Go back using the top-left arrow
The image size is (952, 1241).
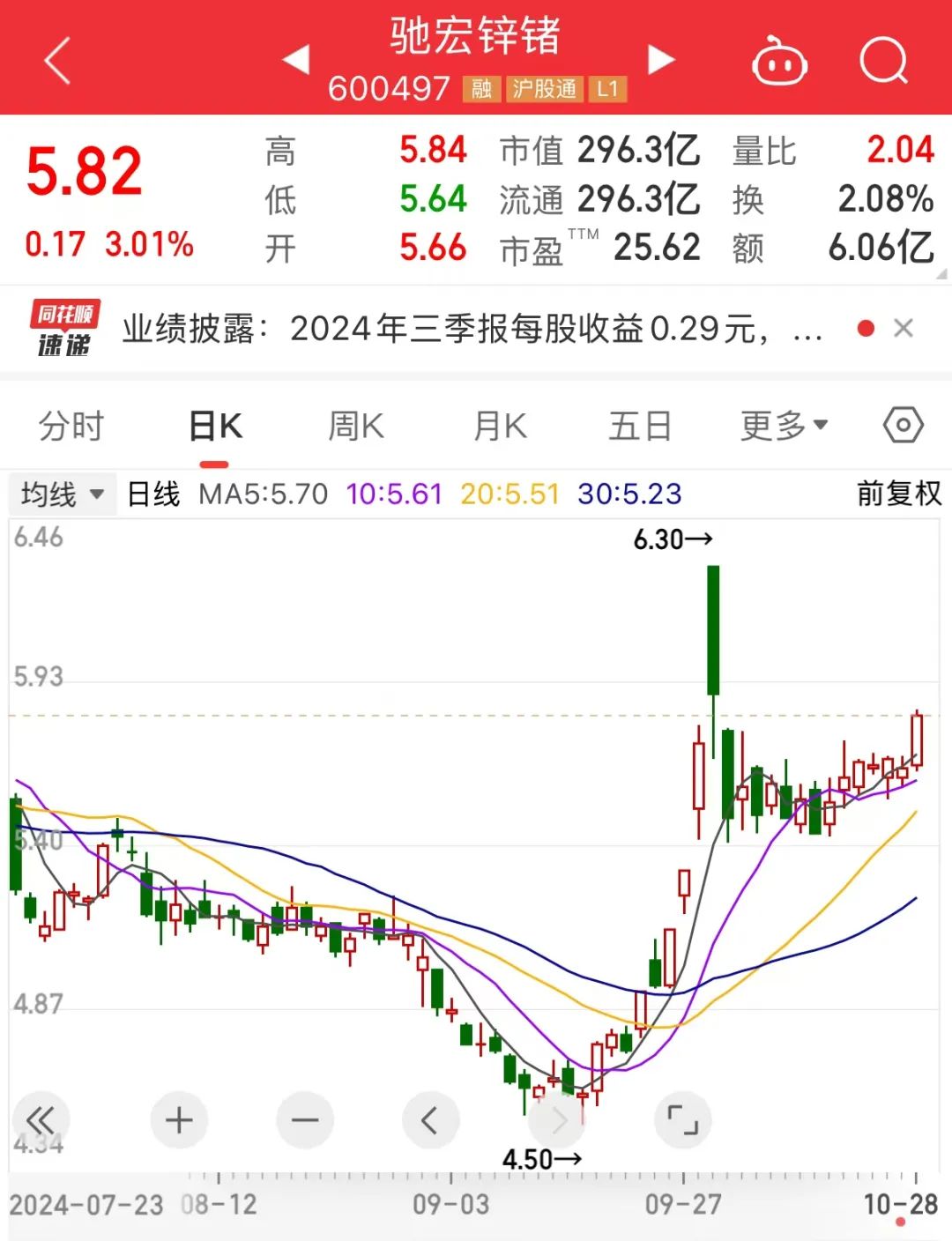tap(57, 61)
